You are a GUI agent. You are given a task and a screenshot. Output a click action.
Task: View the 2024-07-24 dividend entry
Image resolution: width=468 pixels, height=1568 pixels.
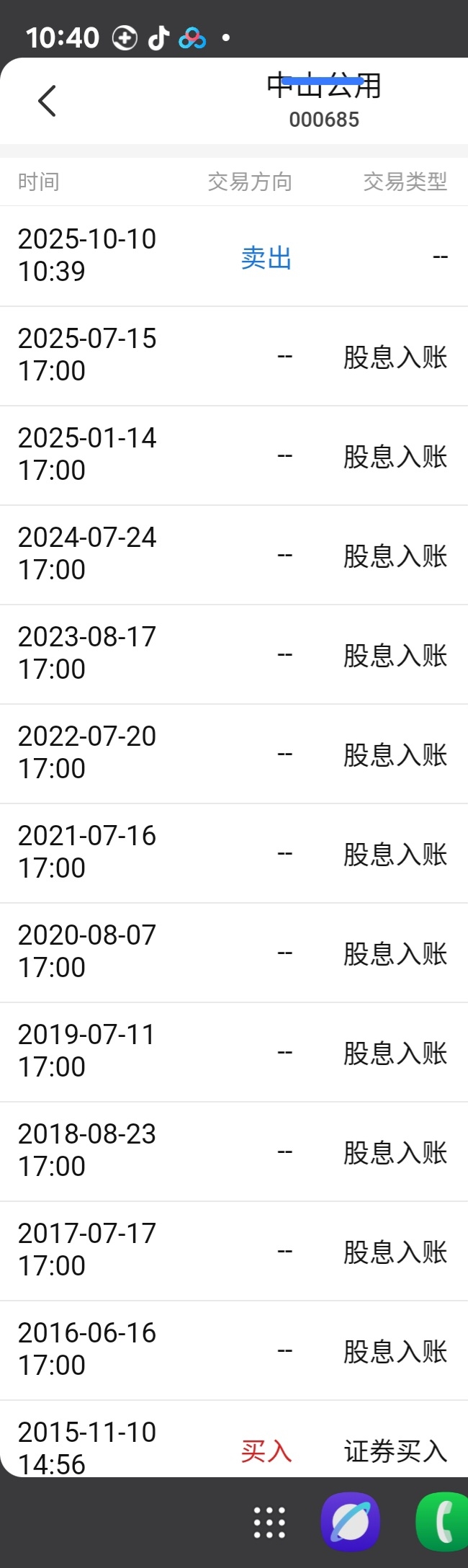coord(234,555)
